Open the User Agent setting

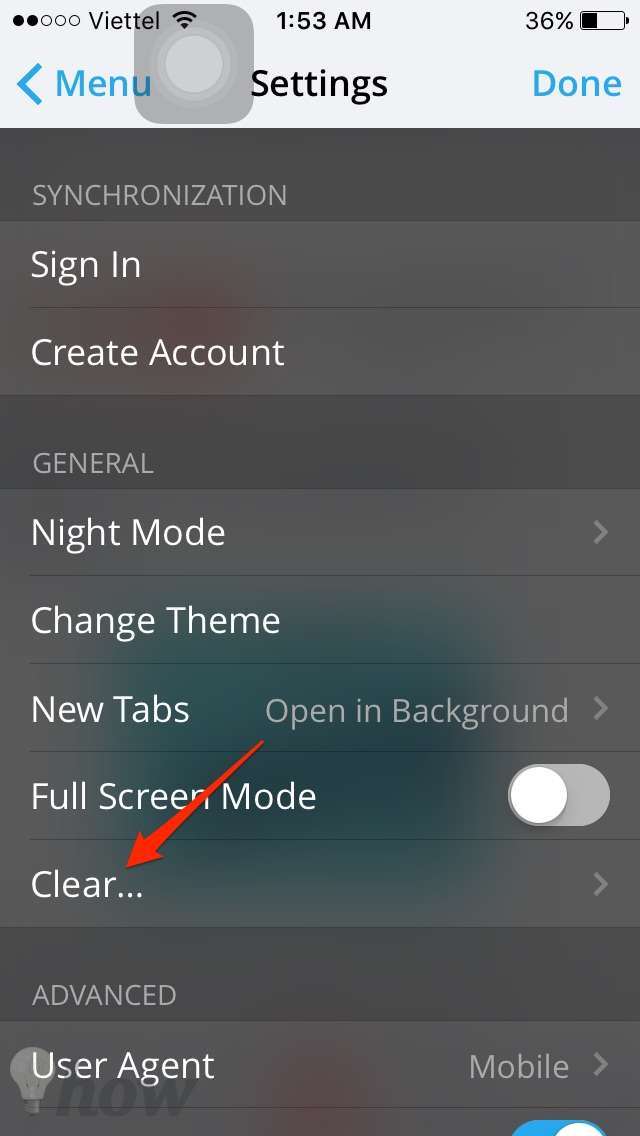pos(320,1066)
